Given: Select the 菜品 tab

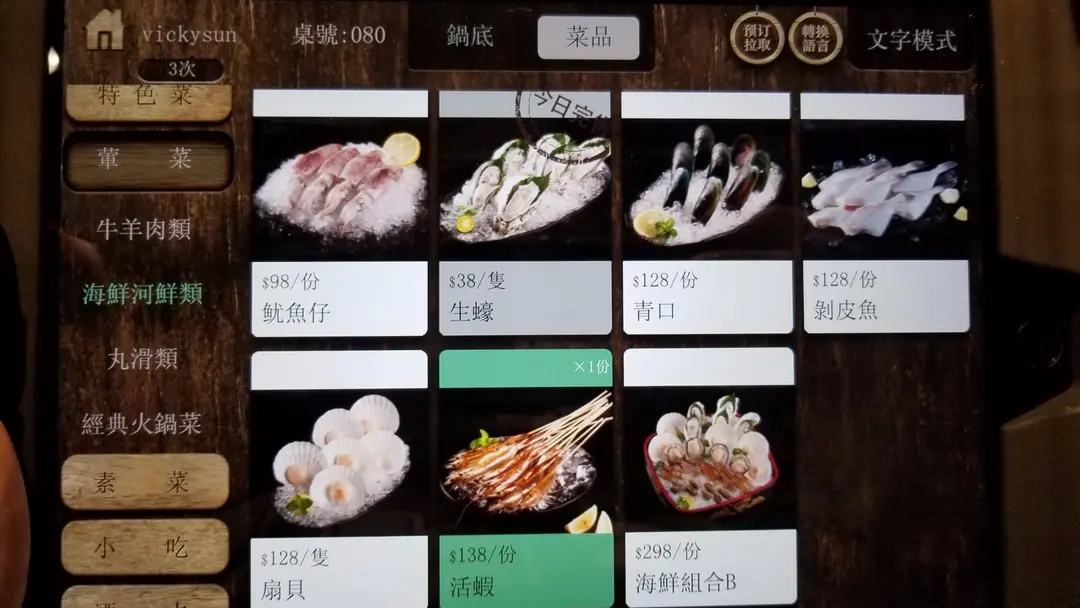Looking at the screenshot, I should [588, 38].
